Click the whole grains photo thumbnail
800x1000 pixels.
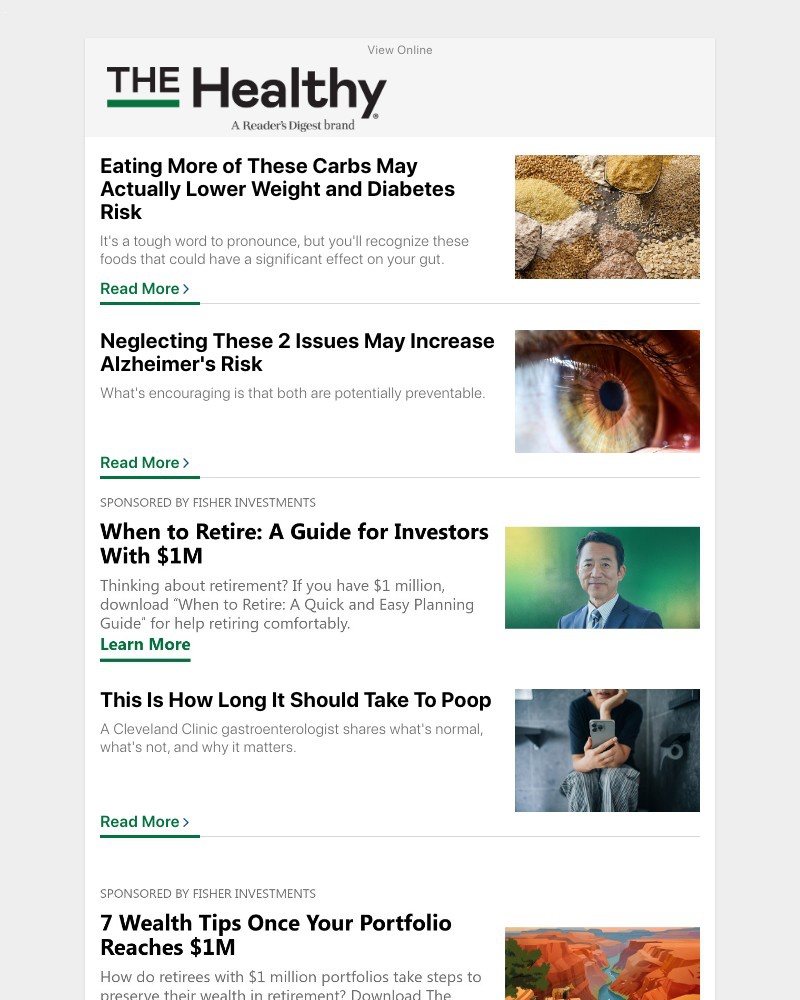[607, 216]
